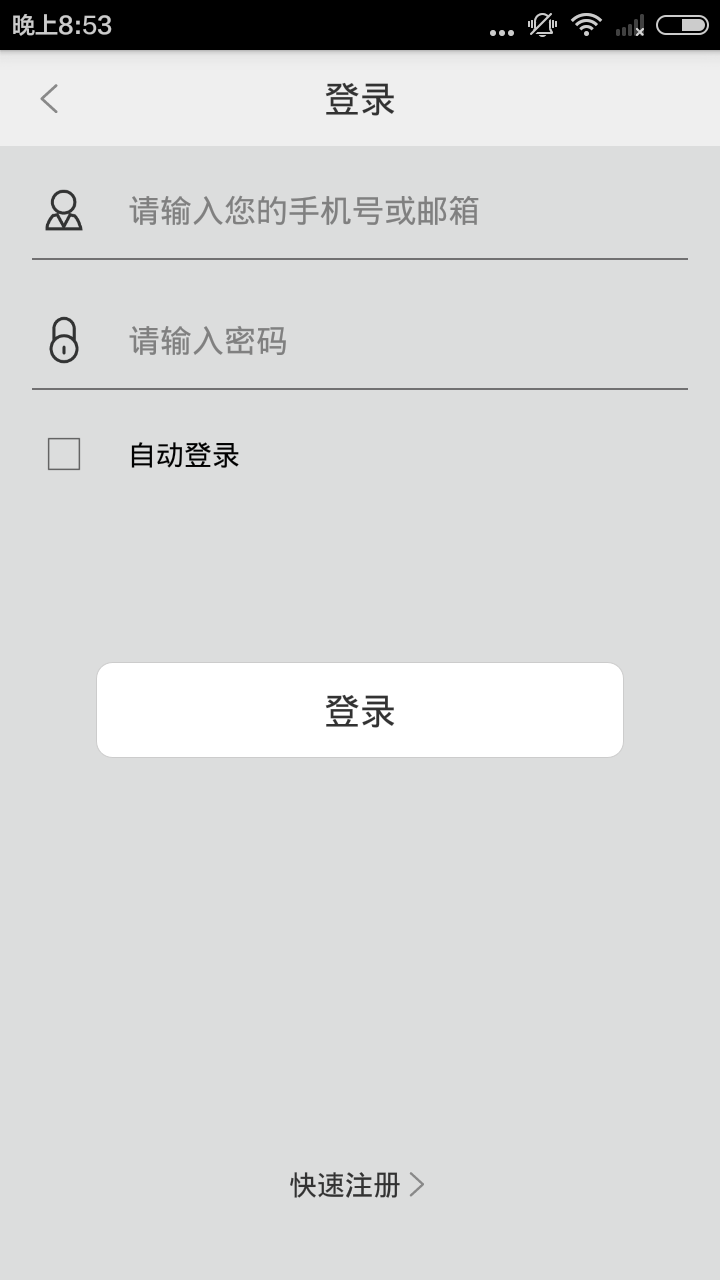Enable the 自动登录 checkbox
Screen dimensions: 720x1280
[x=64, y=454]
